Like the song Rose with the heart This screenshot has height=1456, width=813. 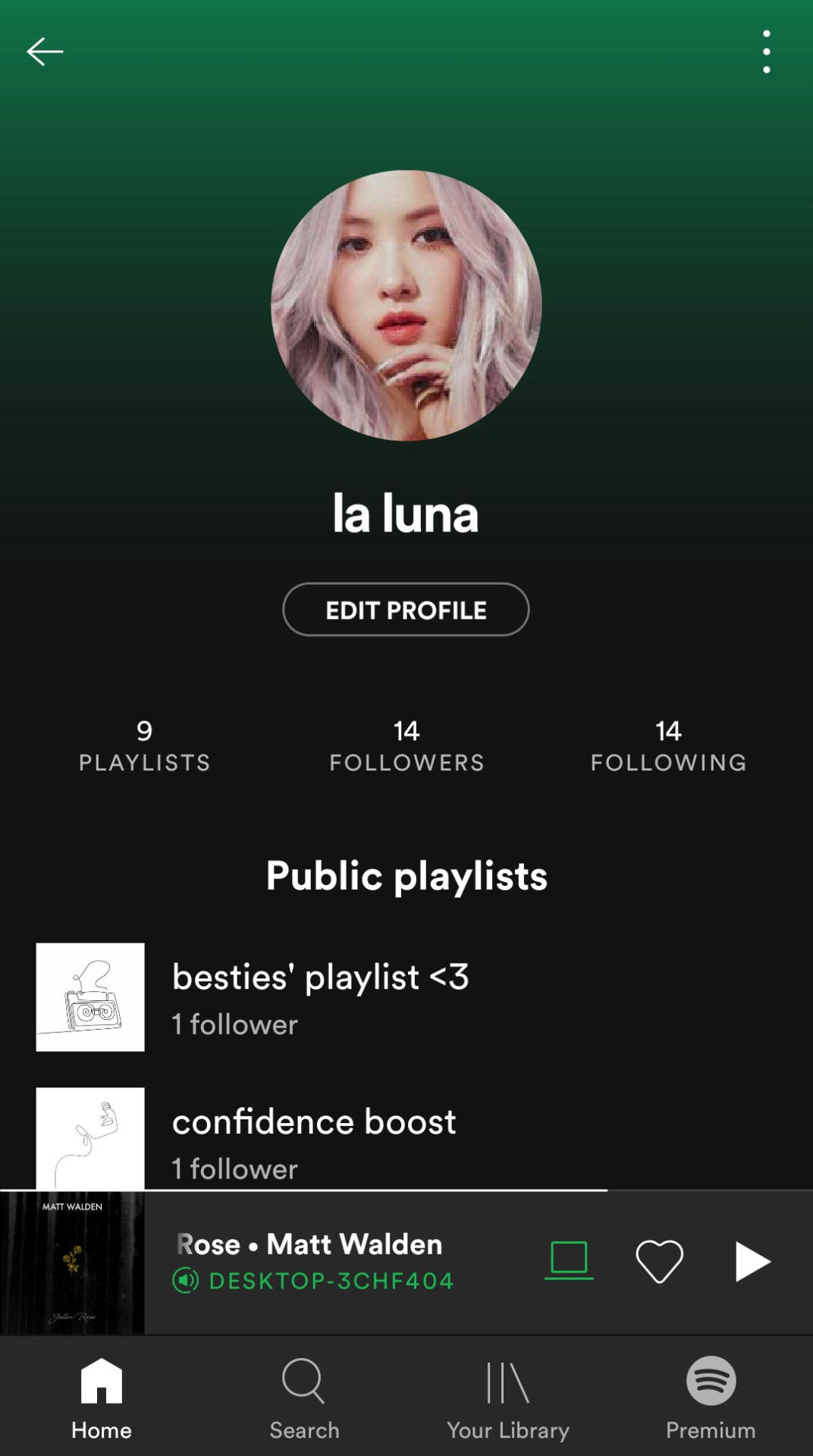click(x=659, y=1261)
